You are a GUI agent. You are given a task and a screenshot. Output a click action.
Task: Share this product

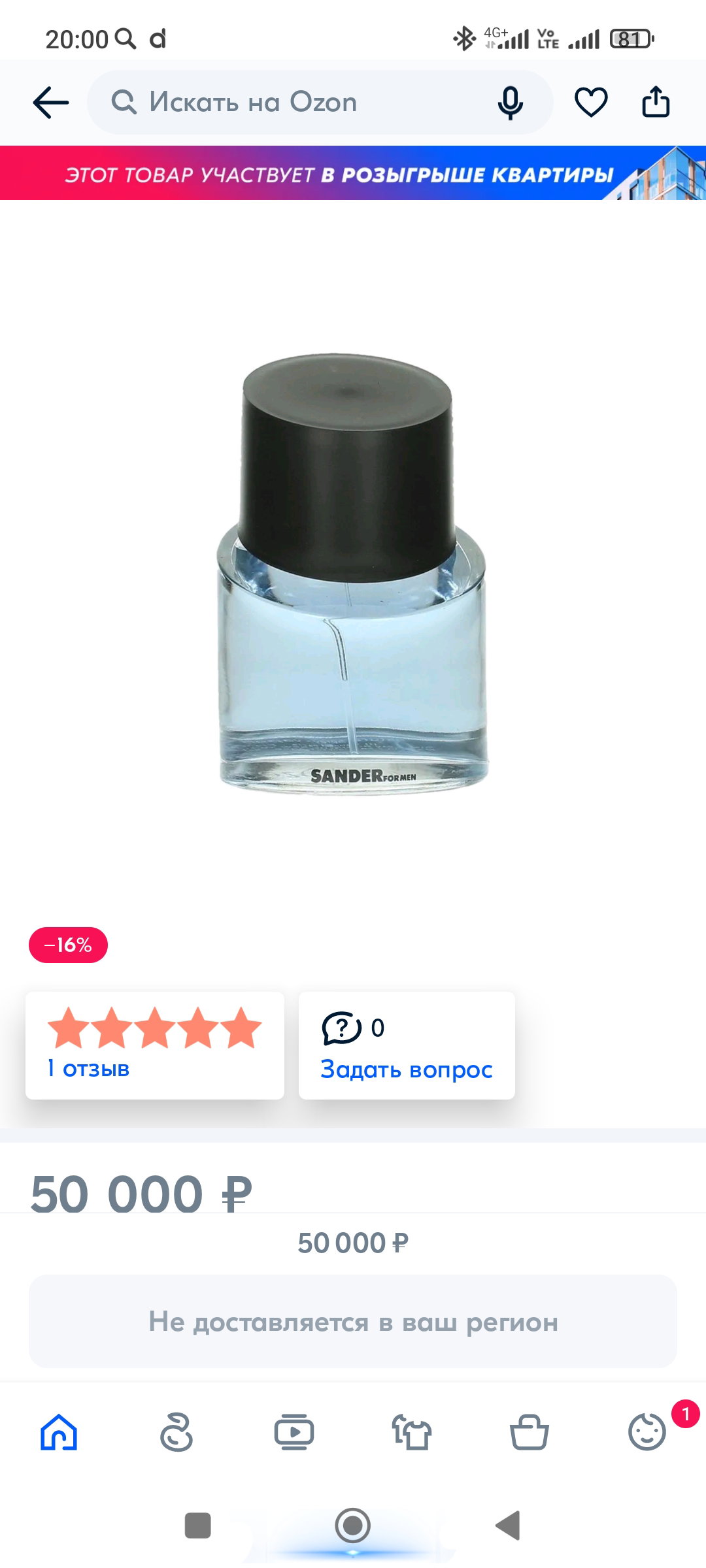coord(656,102)
